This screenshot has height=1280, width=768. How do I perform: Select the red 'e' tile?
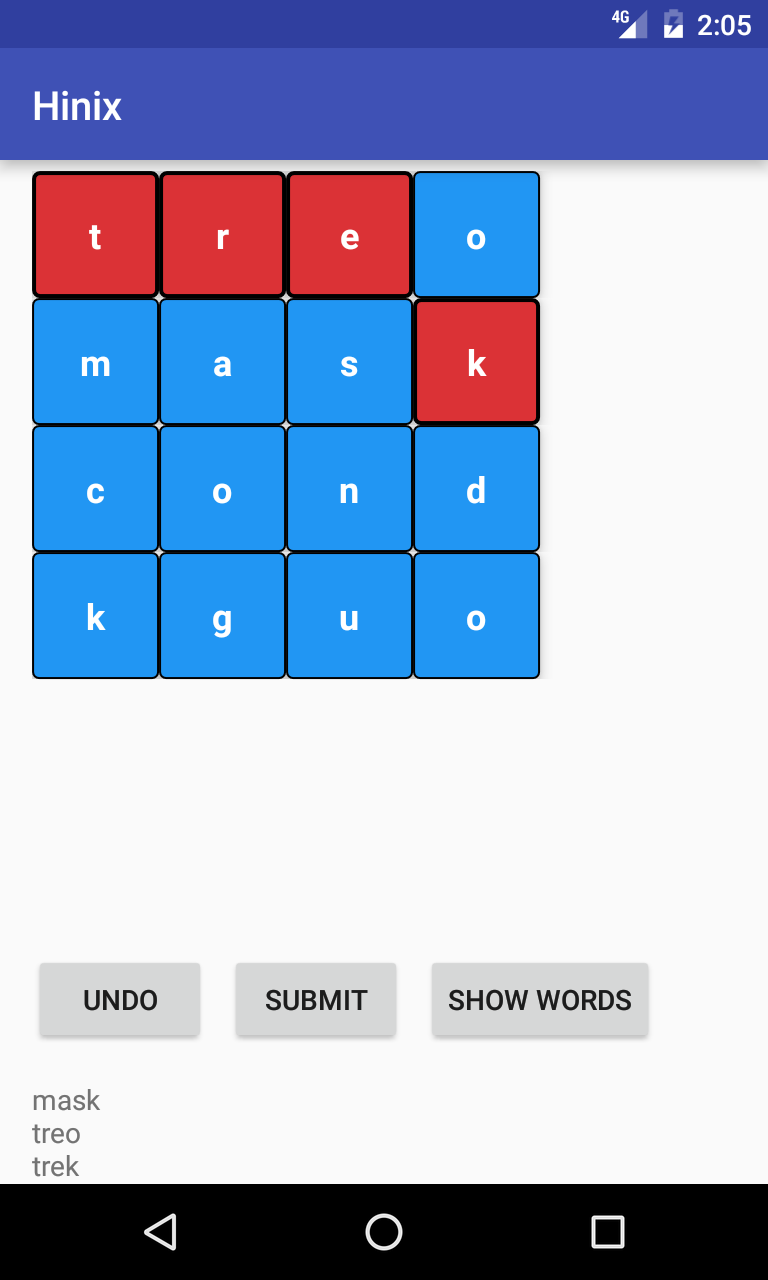tap(349, 235)
